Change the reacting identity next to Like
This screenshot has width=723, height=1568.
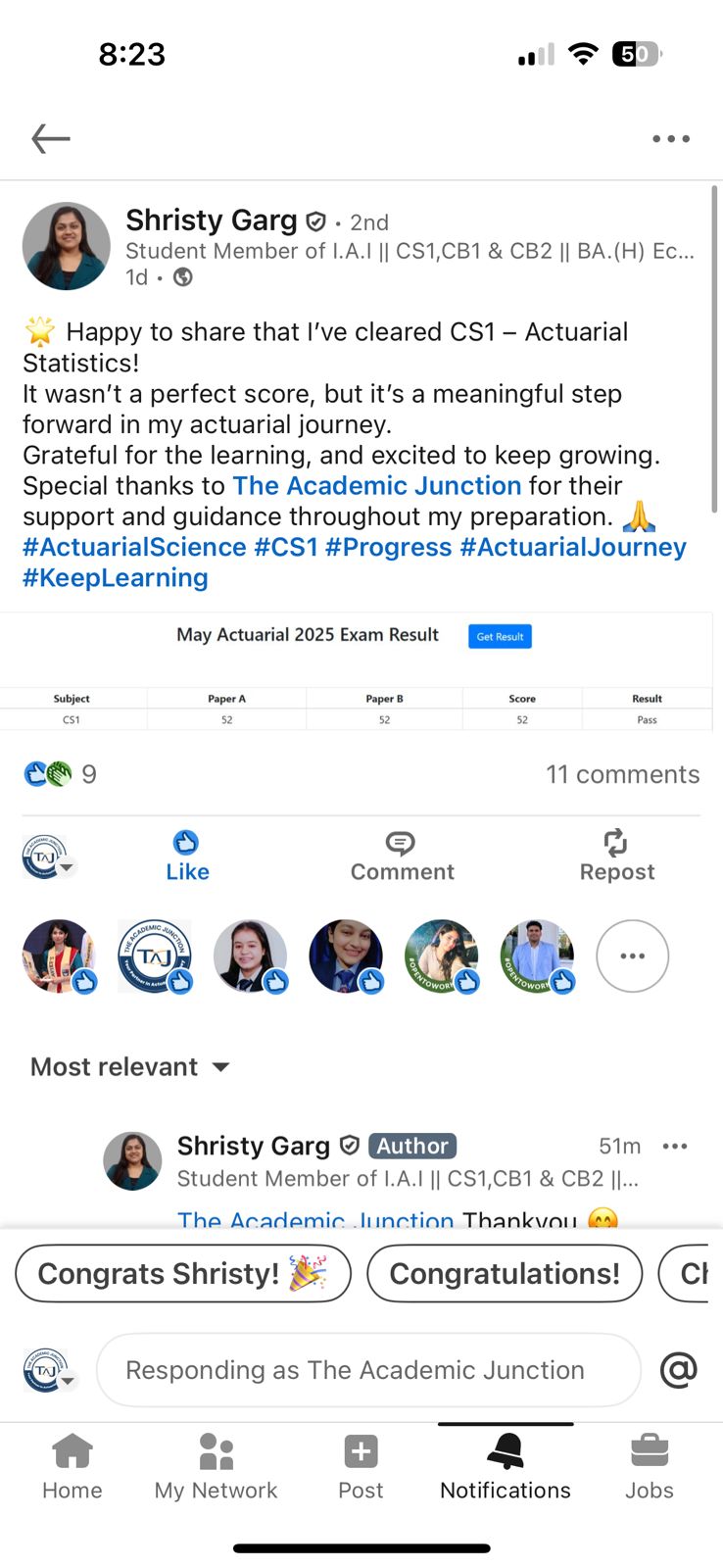(47, 857)
